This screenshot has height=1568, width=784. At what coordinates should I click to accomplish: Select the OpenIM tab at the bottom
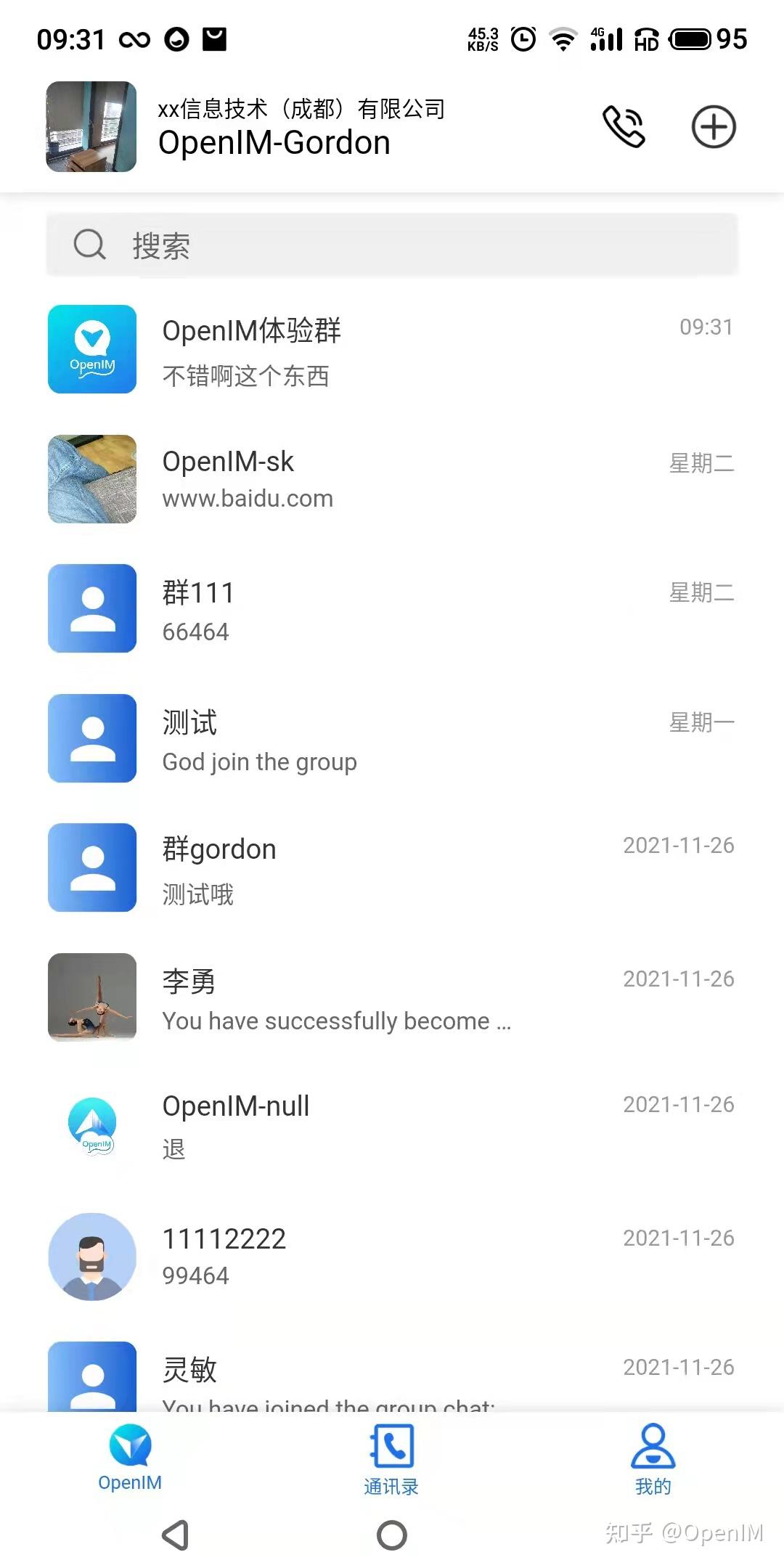pyautogui.click(x=130, y=1459)
